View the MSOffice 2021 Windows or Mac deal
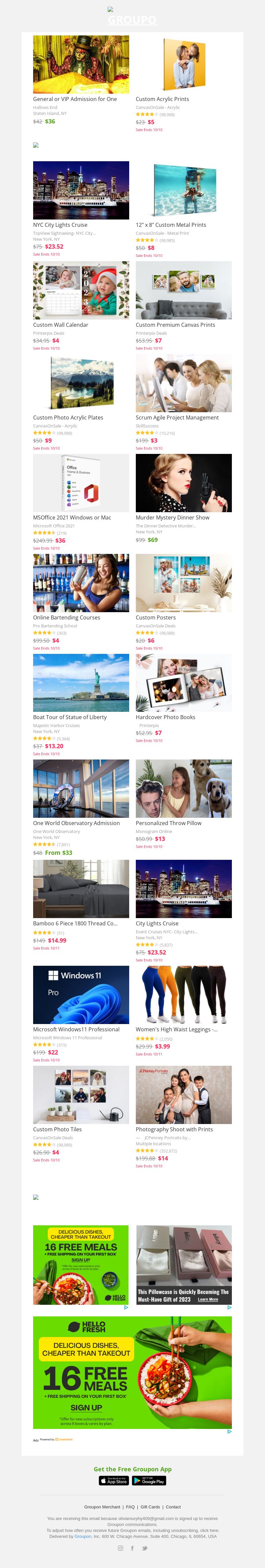The image size is (265, 1568). 72,517
